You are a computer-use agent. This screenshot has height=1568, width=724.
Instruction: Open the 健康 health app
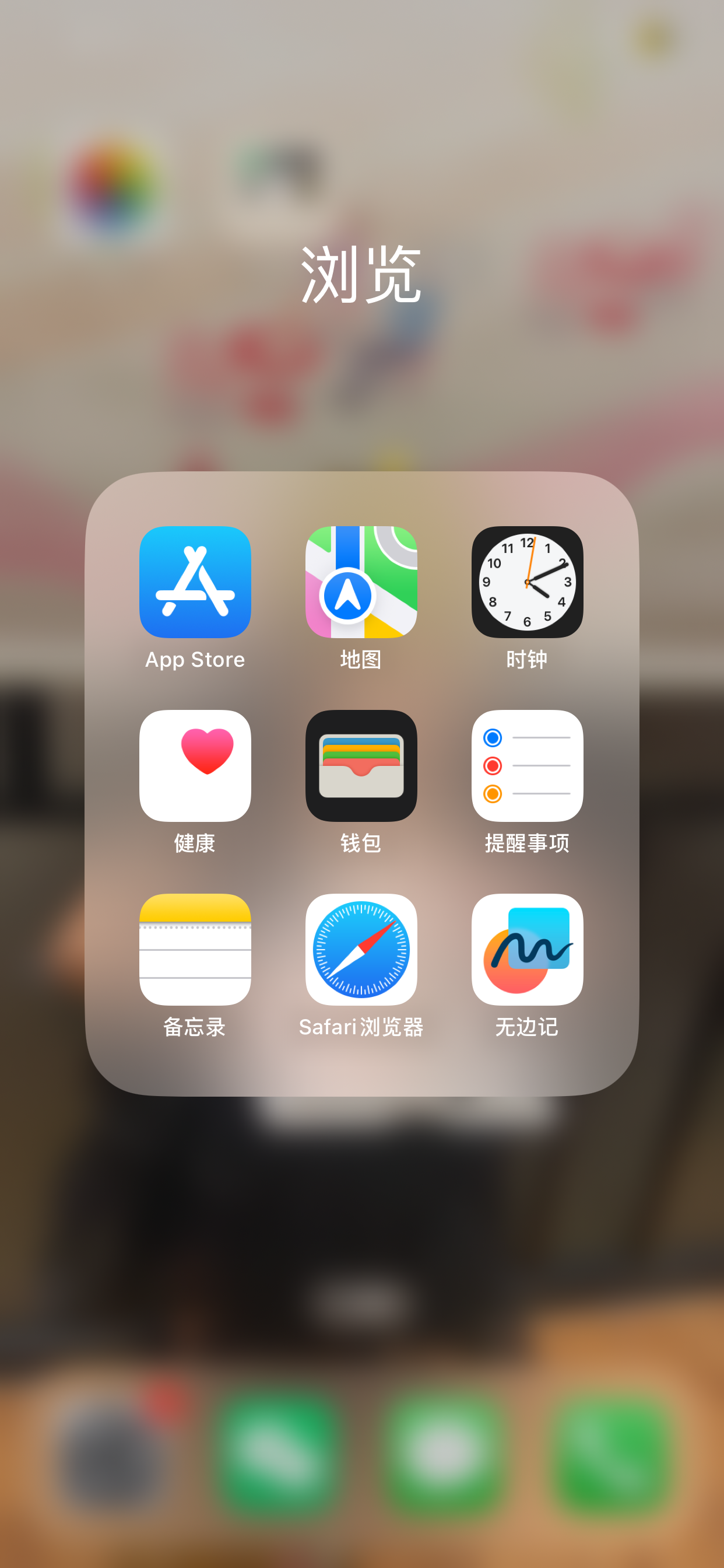pos(195,765)
